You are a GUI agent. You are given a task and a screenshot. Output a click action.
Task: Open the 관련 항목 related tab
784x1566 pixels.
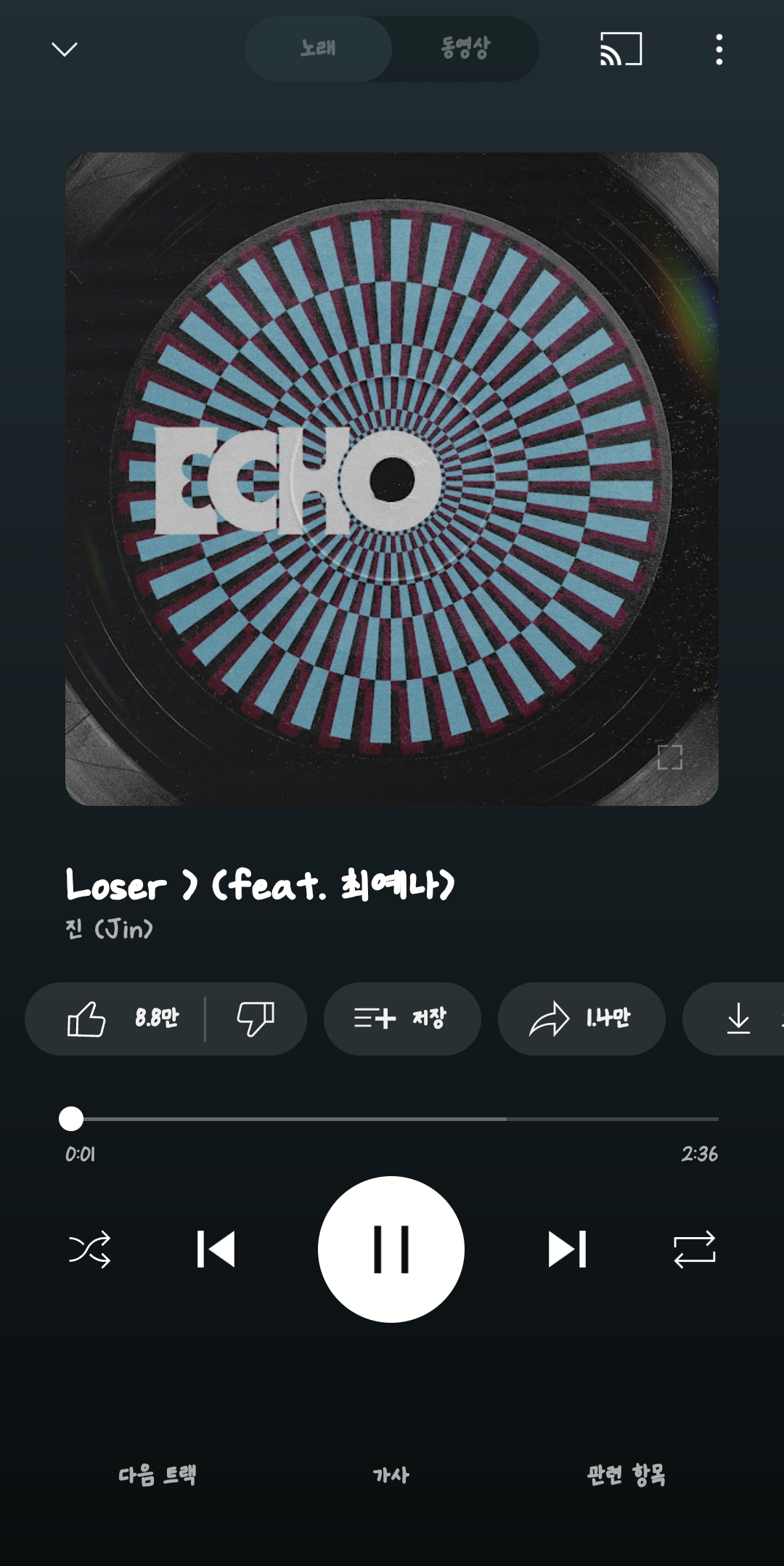[x=626, y=1475]
